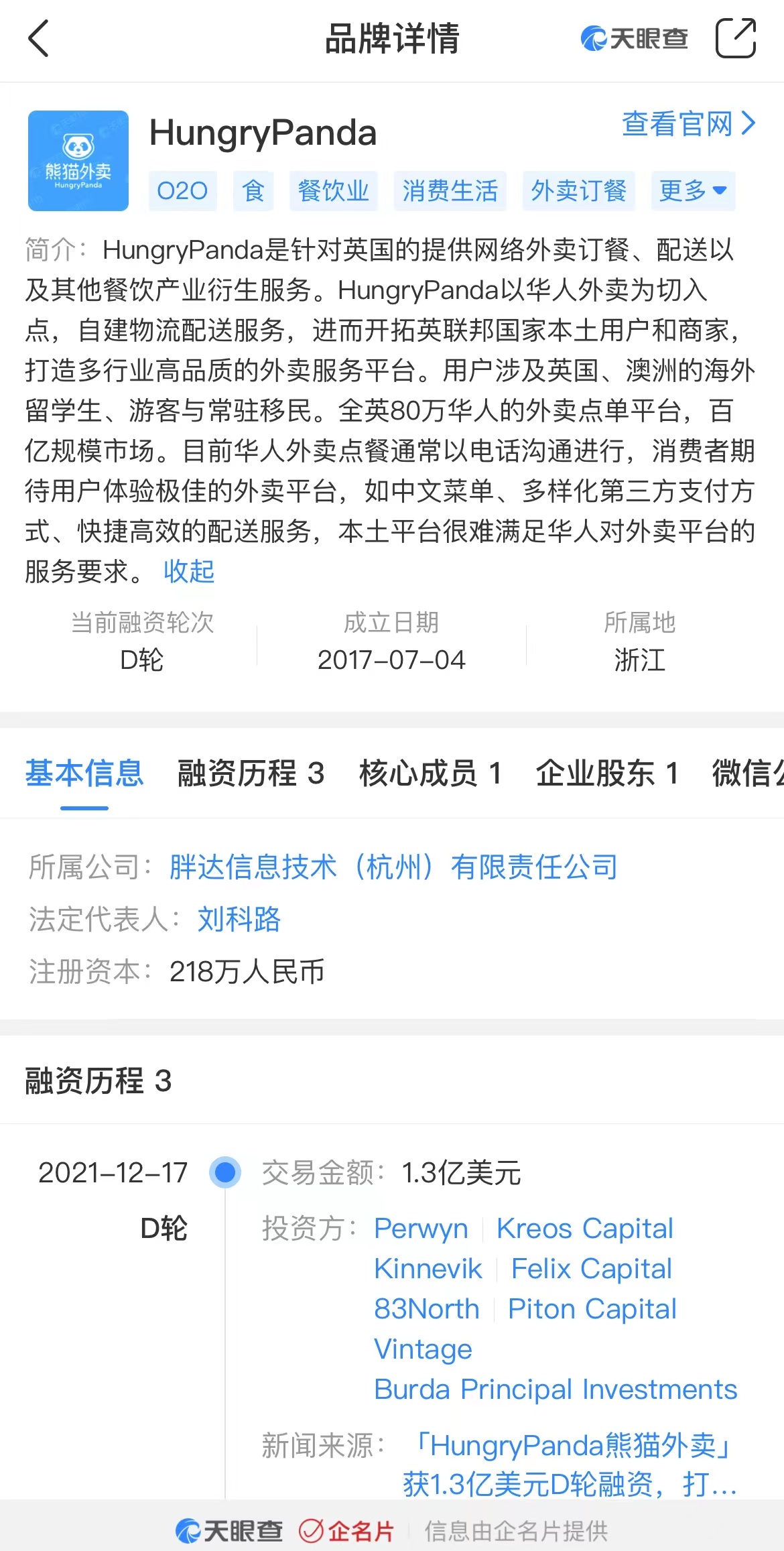
Task: Tap the O2O tag chip
Action: pyautogui.click(x=182, y=191)
